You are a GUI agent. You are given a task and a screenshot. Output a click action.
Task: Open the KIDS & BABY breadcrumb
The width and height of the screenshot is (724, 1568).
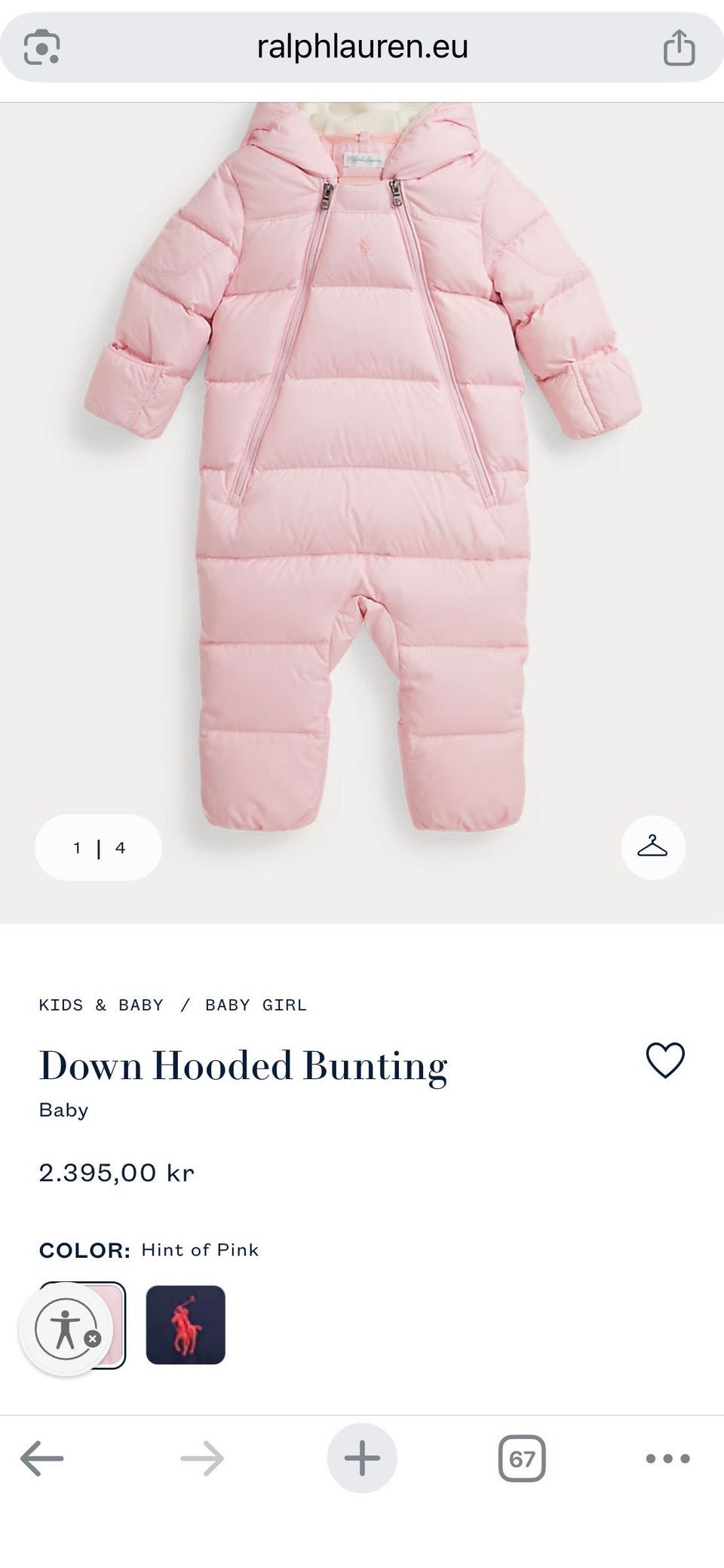[x=101, y=1005]
